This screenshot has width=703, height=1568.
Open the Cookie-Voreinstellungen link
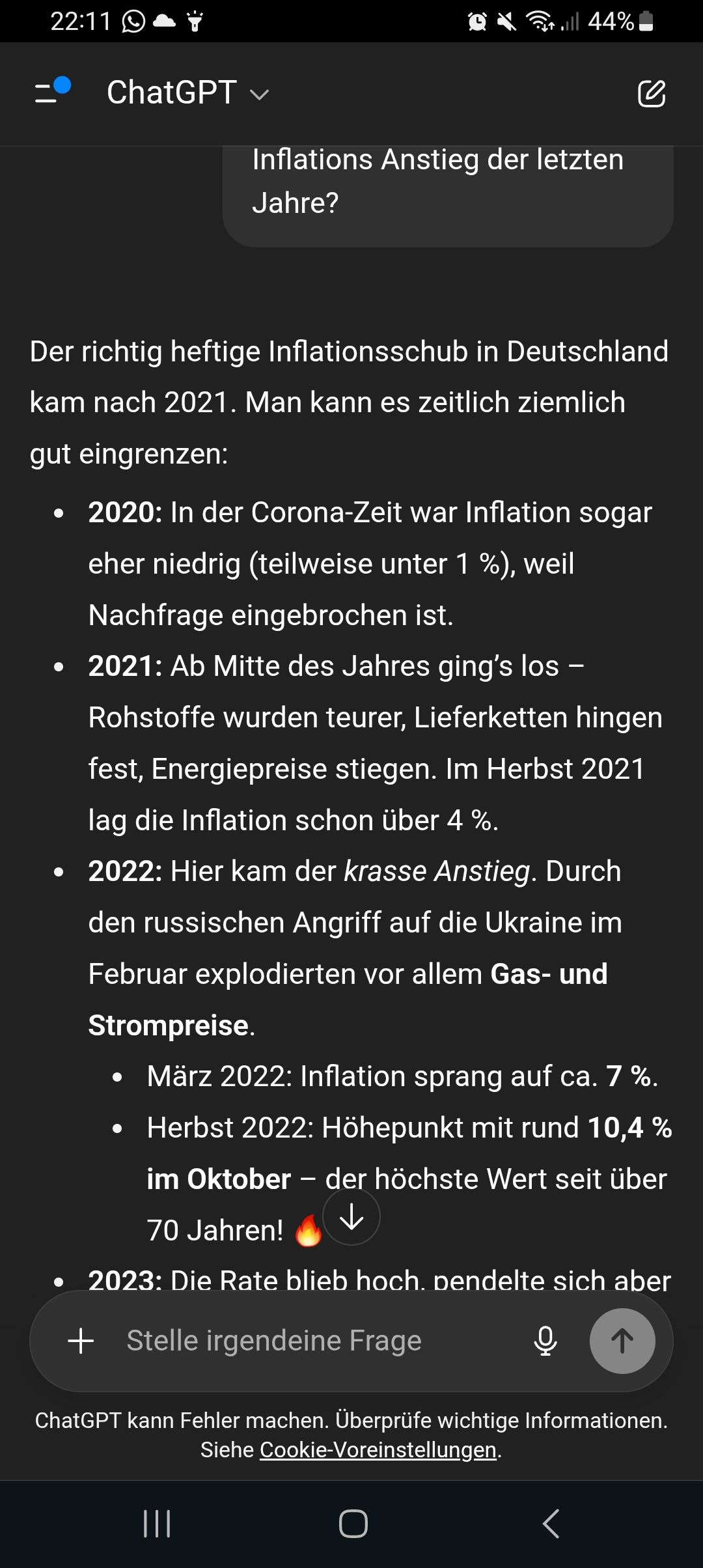click(x=378, y=1450)
